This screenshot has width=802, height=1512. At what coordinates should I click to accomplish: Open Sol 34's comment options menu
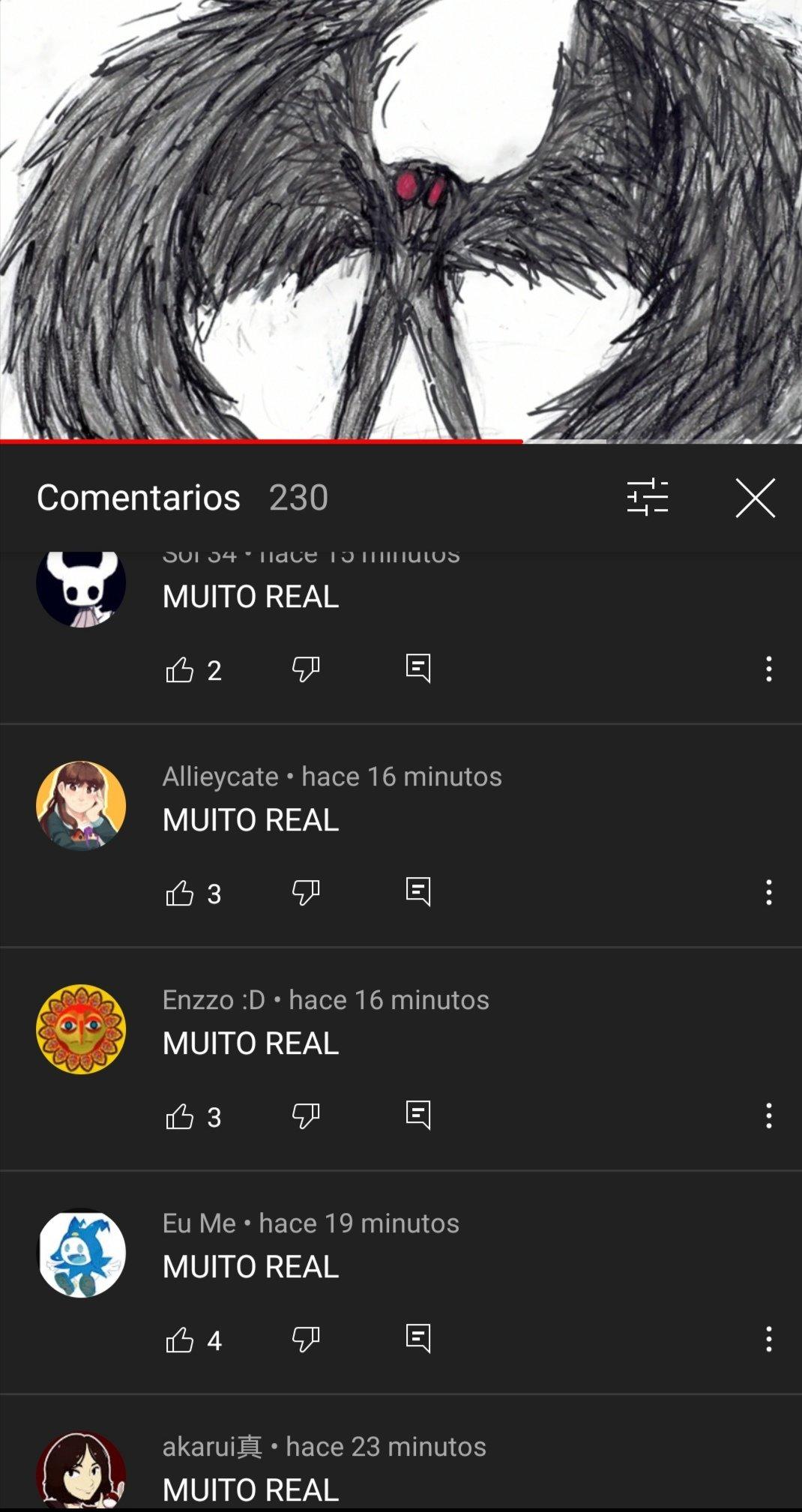[768, 669]
